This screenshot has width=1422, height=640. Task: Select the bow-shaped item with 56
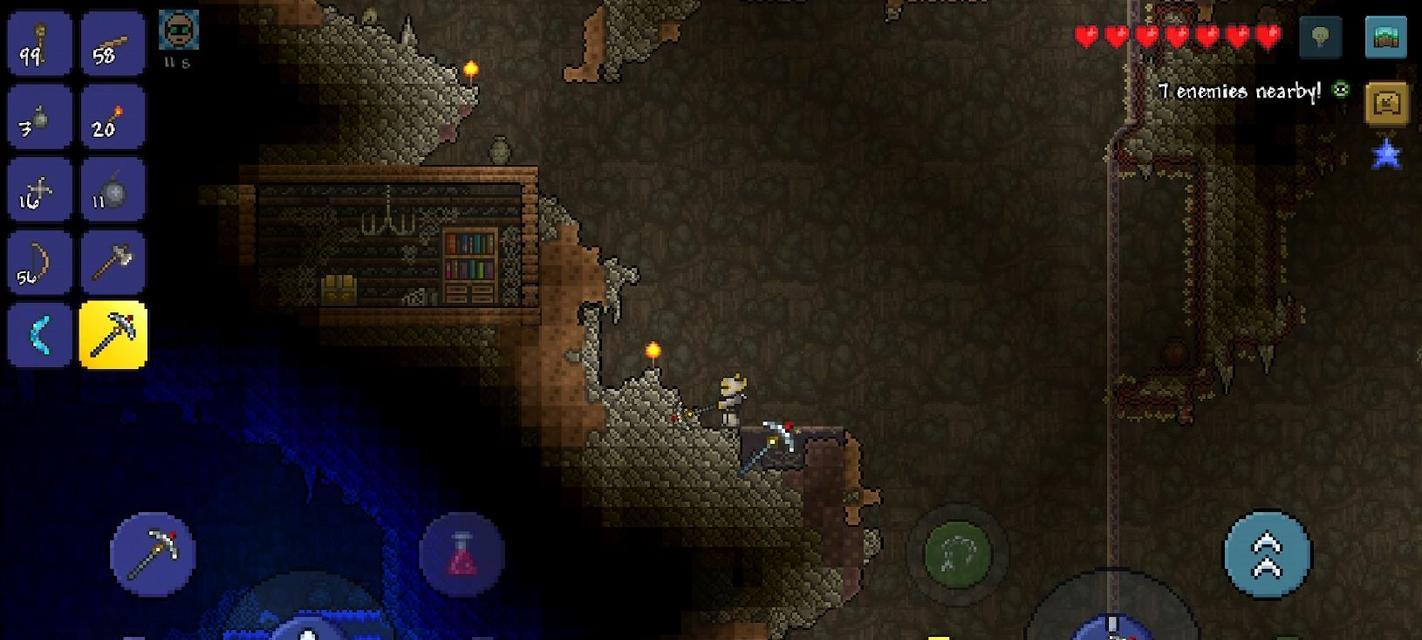point(39,262)
